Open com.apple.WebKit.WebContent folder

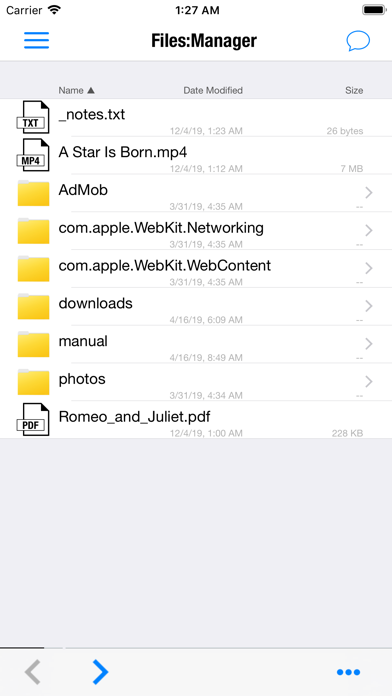click(196, 269)
